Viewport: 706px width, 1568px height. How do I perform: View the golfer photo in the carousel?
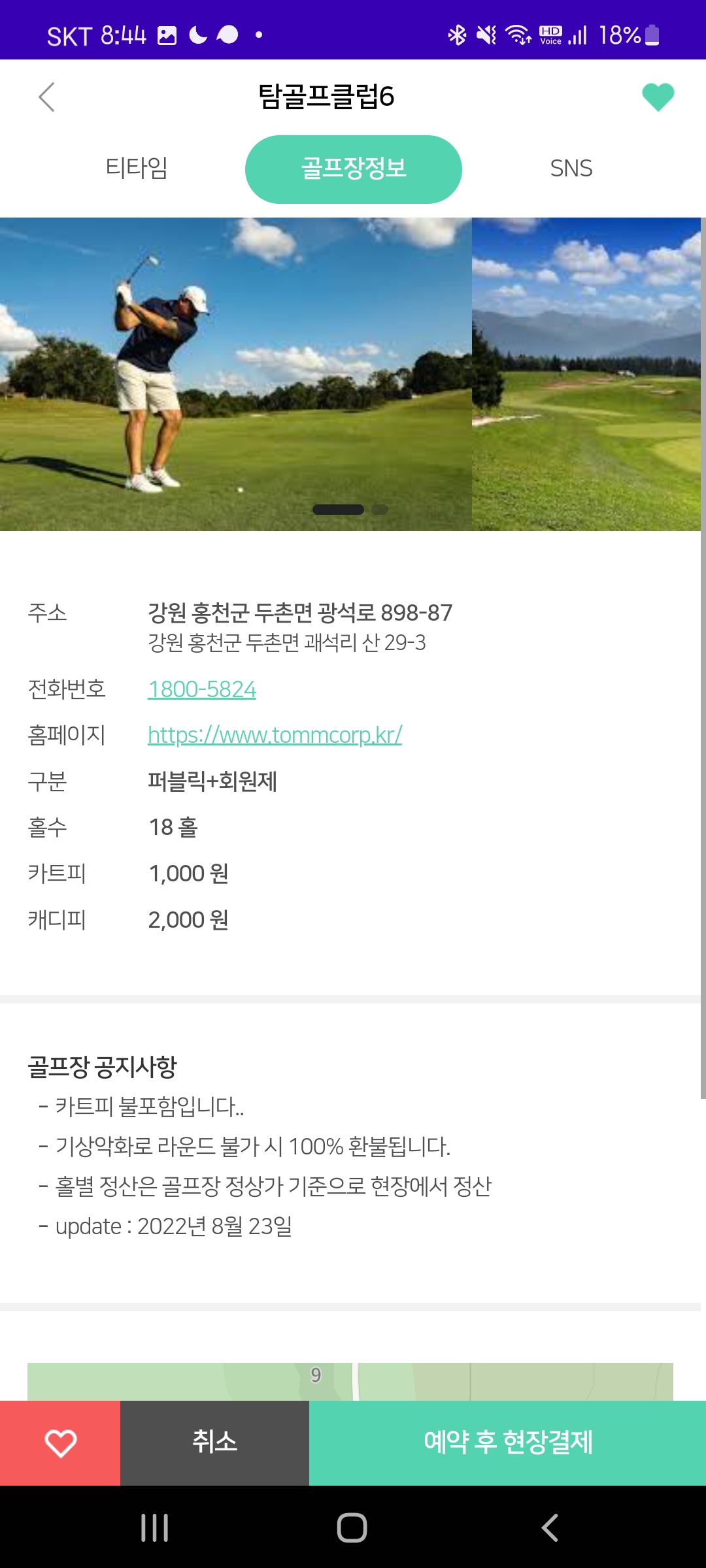pos(235,374)
